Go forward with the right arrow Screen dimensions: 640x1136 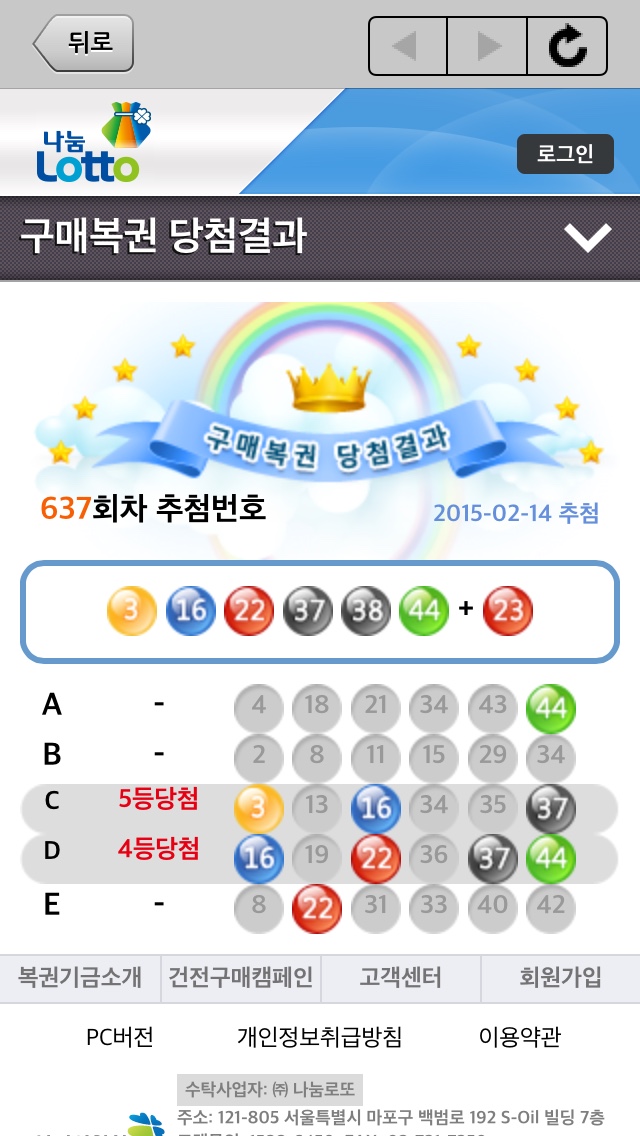487,46
